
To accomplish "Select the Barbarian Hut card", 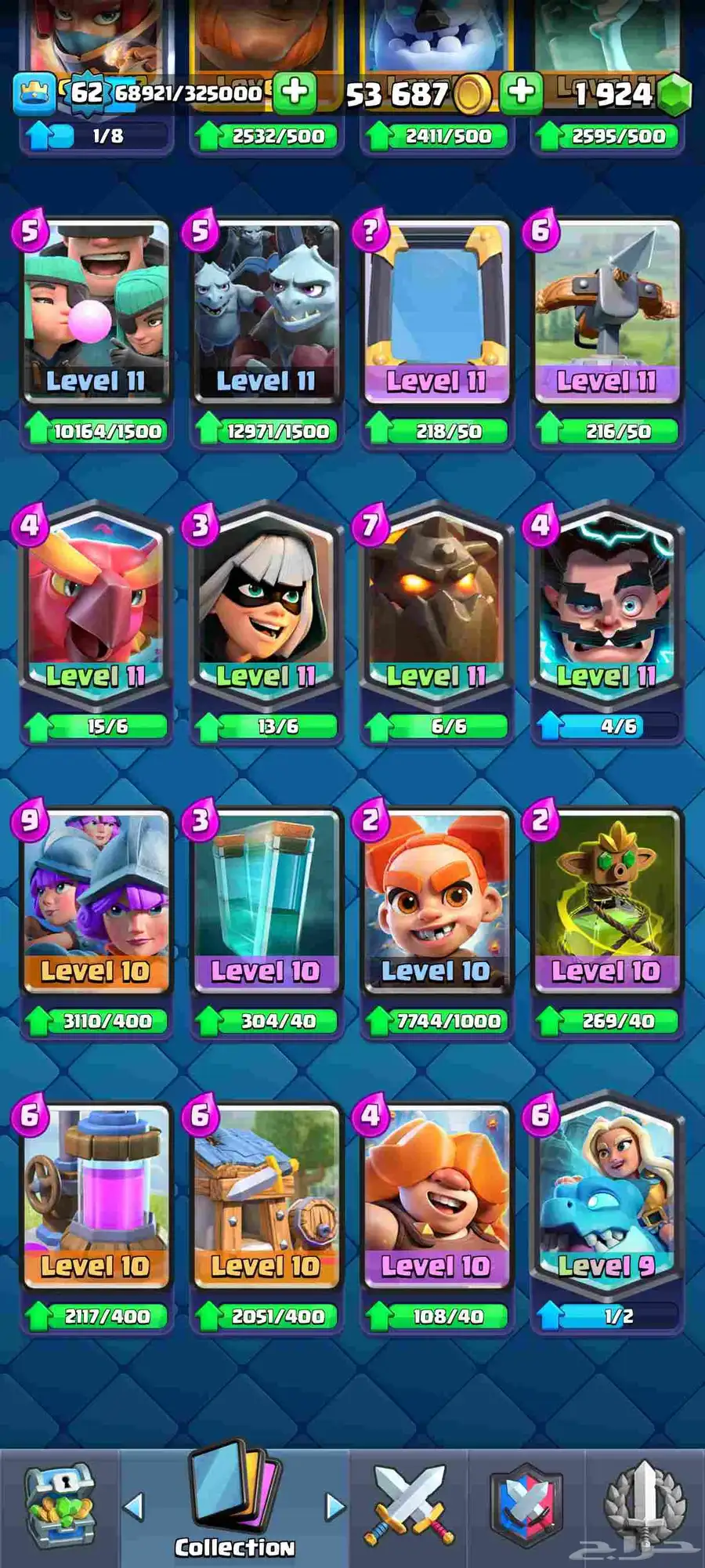I will (266, 1195).
